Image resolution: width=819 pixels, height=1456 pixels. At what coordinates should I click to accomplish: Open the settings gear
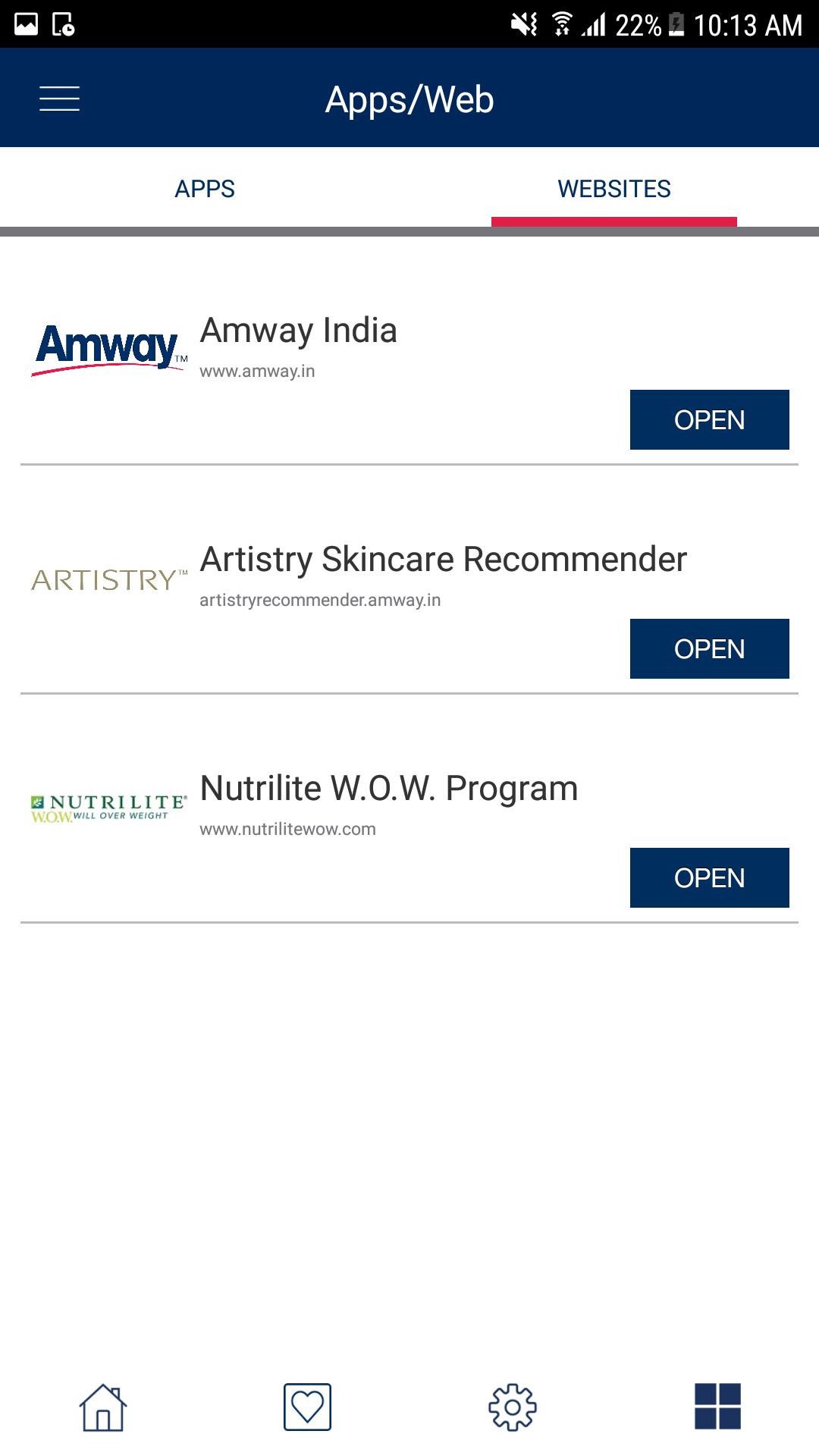(513, 1407)
